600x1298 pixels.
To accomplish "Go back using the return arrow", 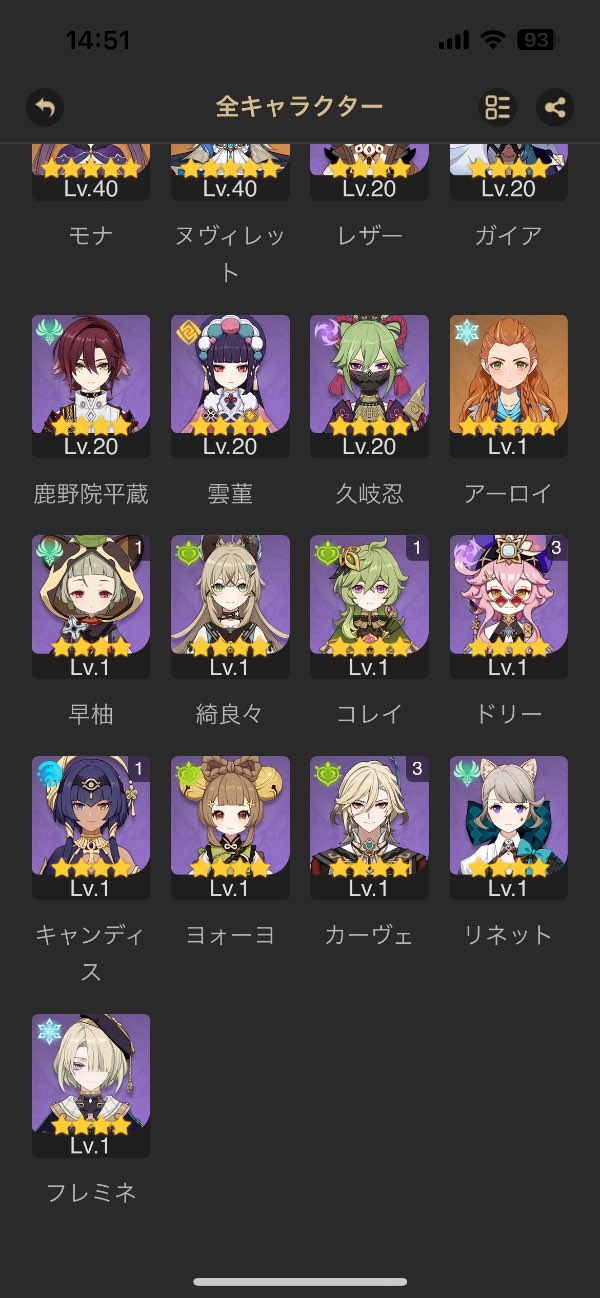I will coord(44,107).
